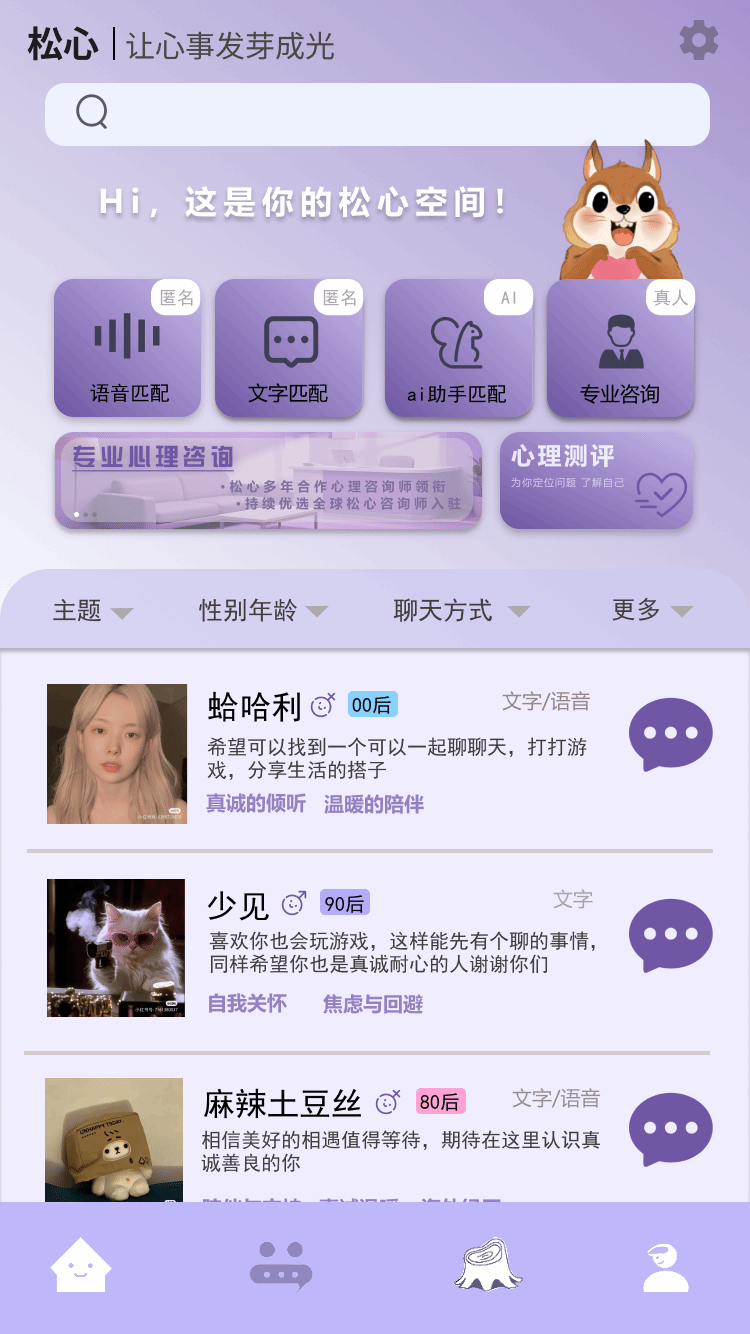Open the 专业心理咨询 banner

click(268, 480)
